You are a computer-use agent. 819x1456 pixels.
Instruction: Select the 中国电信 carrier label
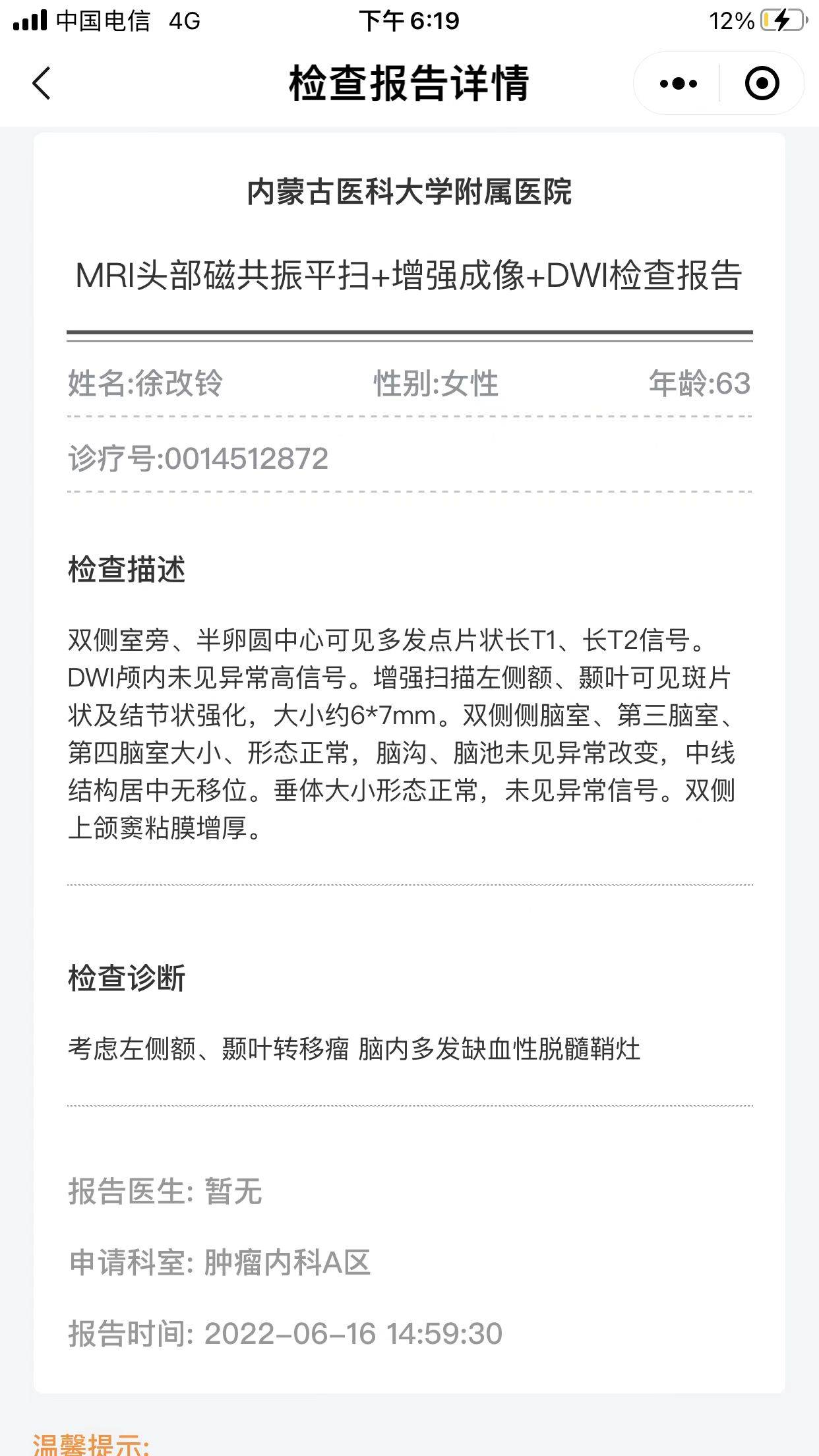click(x=102, y=20)
